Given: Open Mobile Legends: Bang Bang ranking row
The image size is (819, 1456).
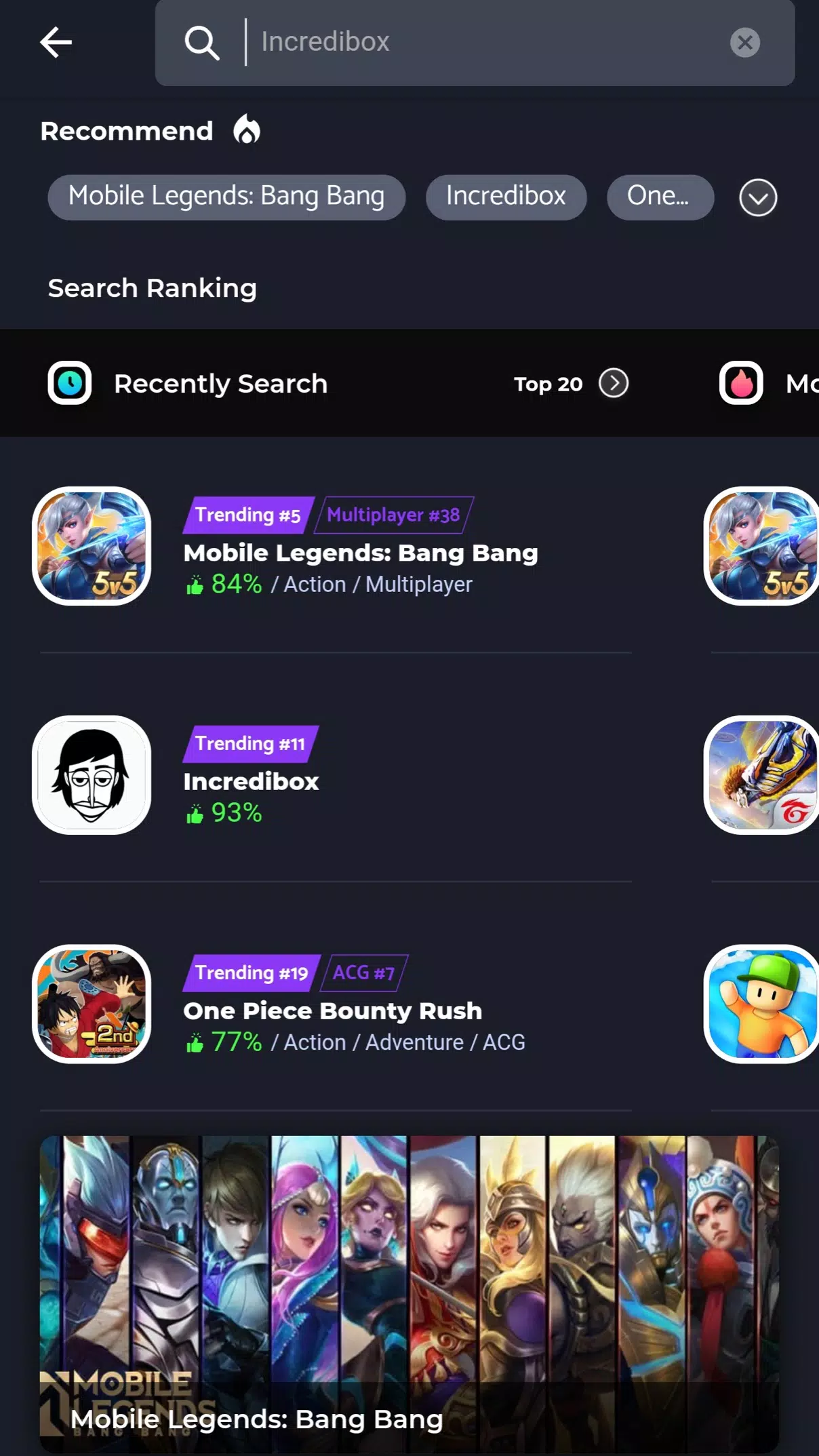Looking at the screenshot, I should click(332, 547).
